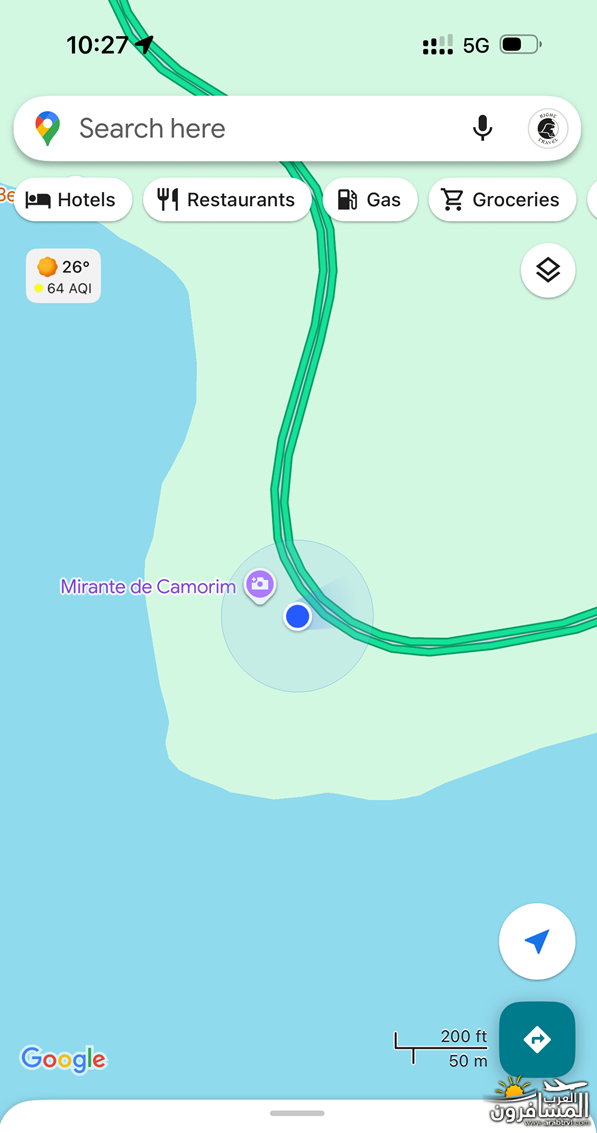The height and width of the screenshot is (1133, 597).
Task: Open the Mirante de Camorim place marker
Action: (x=259, y=585)
